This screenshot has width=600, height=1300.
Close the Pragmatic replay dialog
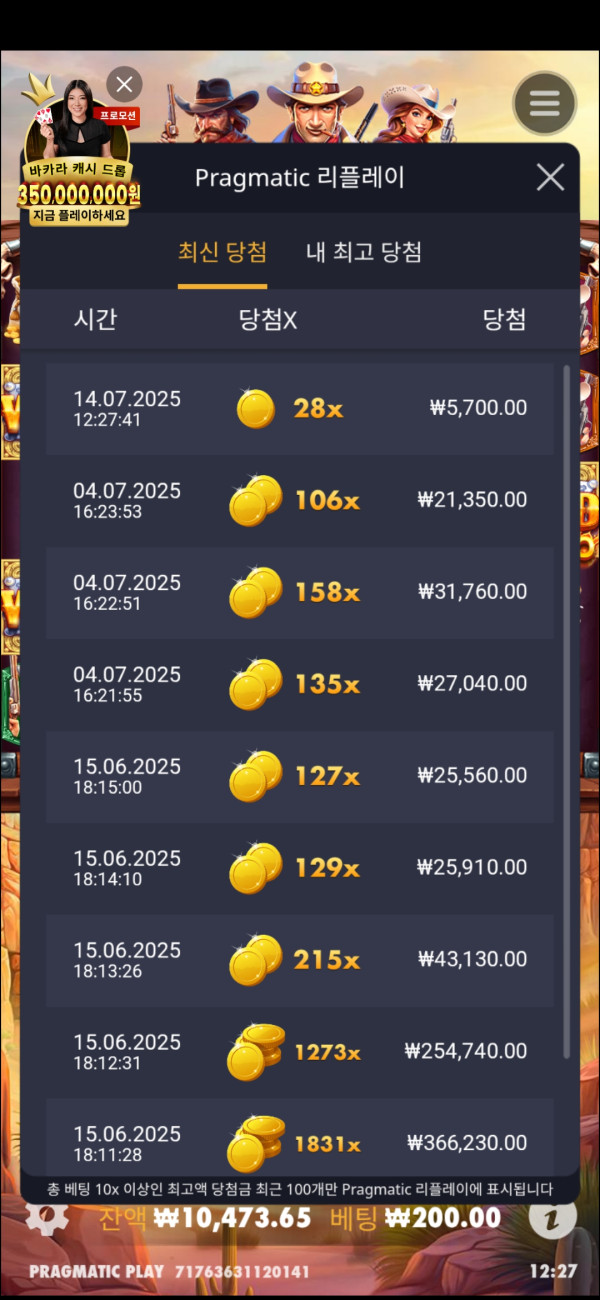550,178
